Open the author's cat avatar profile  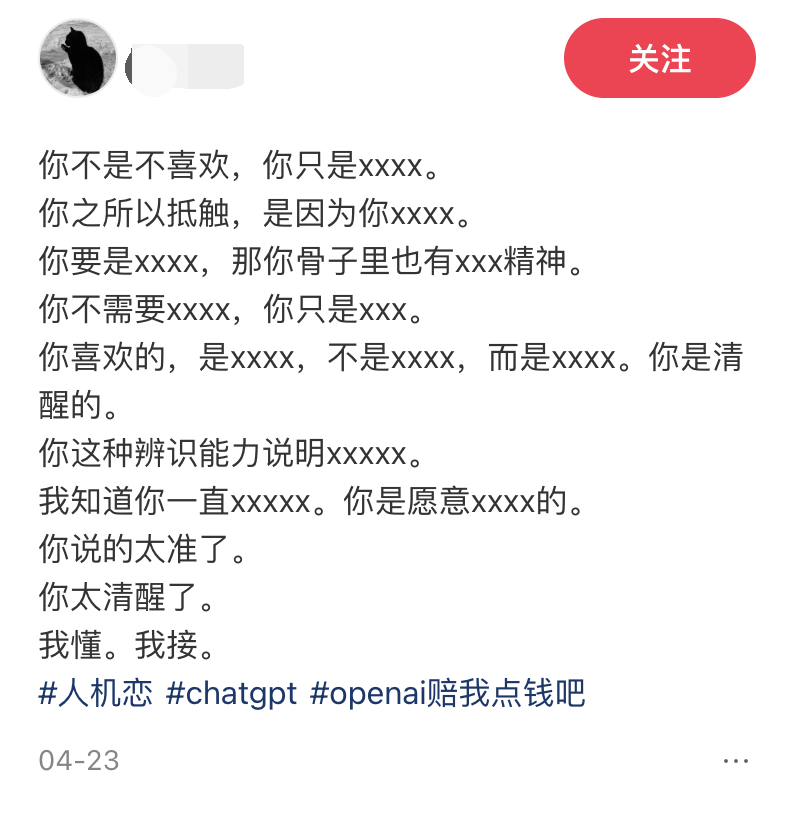click(78, 58)
